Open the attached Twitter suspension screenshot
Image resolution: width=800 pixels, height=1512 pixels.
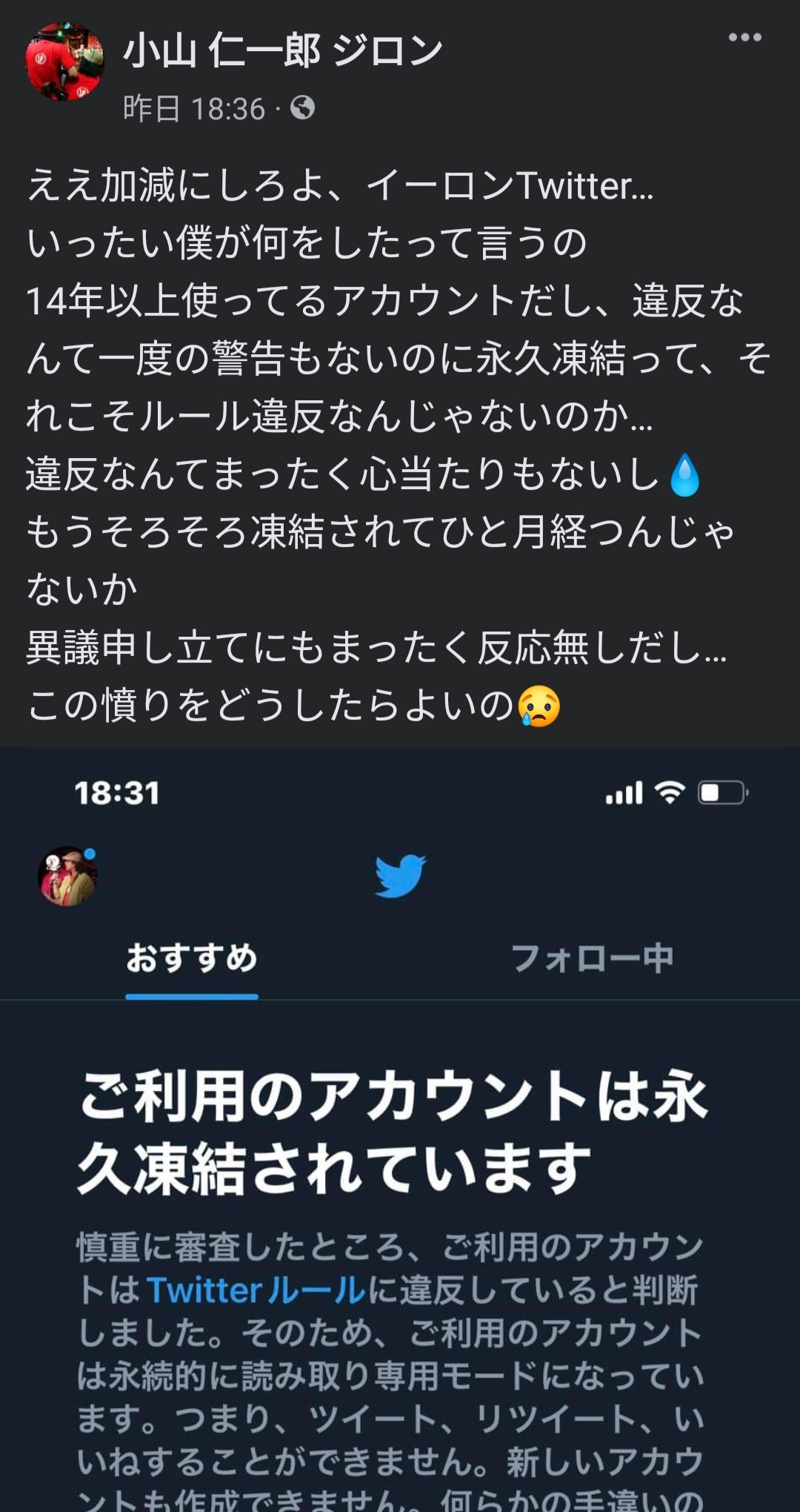click(x=400, y=1127)
